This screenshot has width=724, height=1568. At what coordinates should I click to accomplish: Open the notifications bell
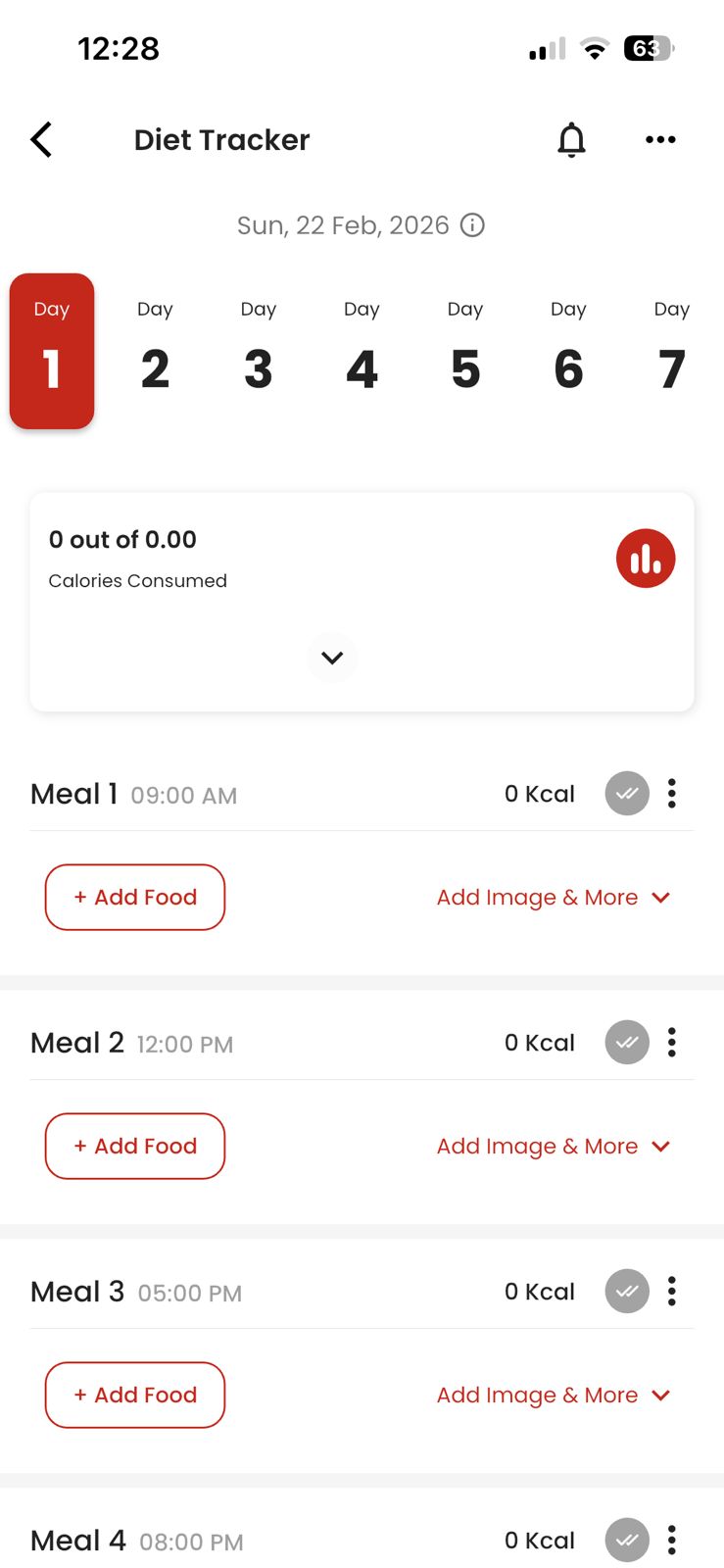click(571, 140)
